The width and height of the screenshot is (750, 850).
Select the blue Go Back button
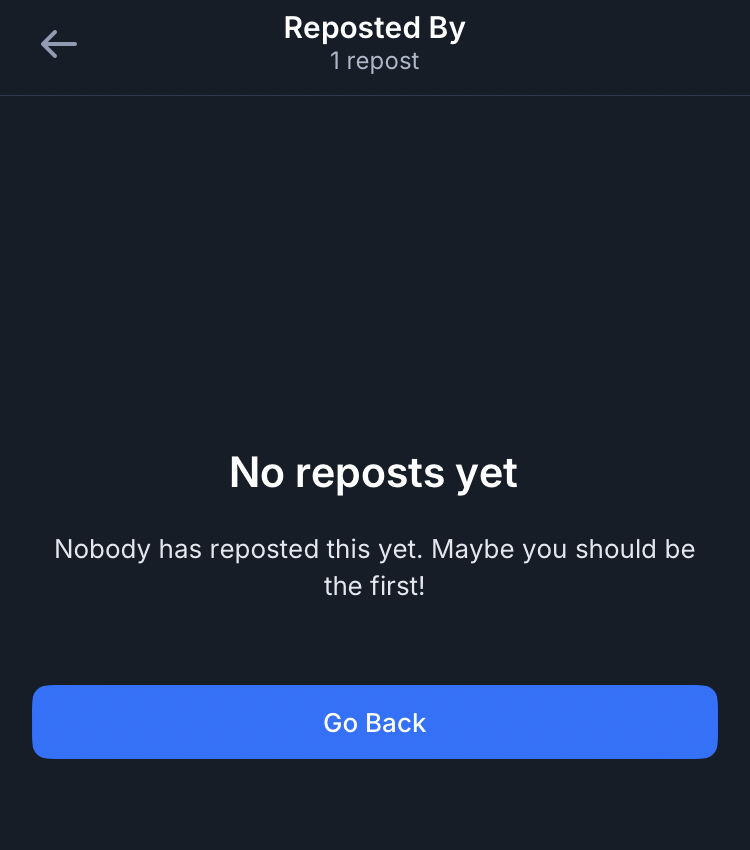[375, 722]
